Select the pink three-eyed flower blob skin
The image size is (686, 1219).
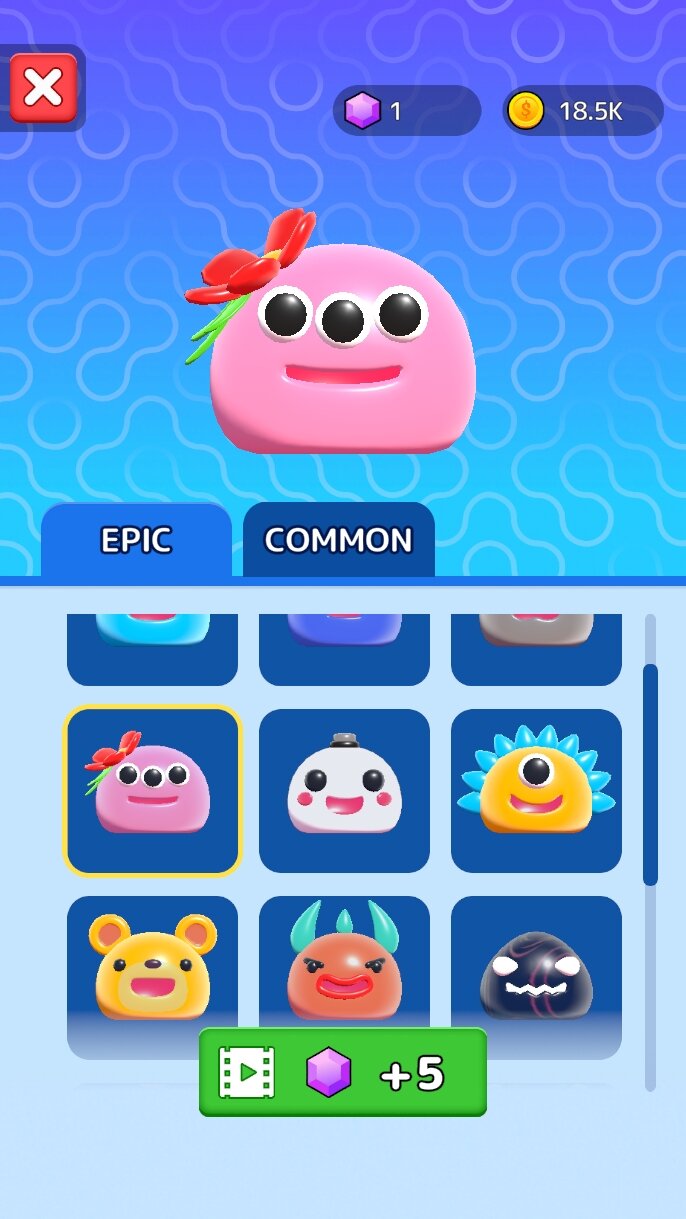152,790
